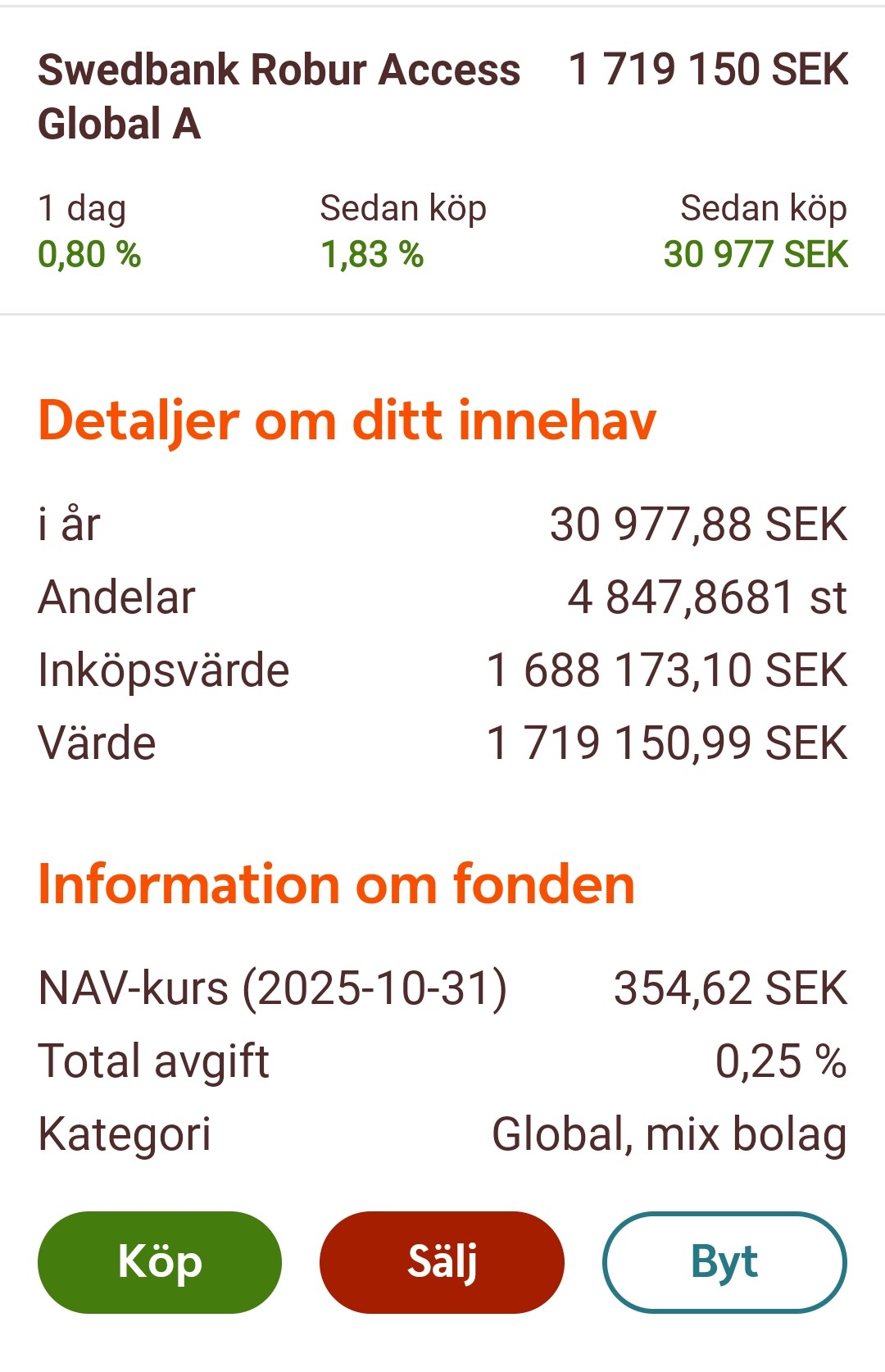
Task: Tap the green Köp button
Action: 160,1262
